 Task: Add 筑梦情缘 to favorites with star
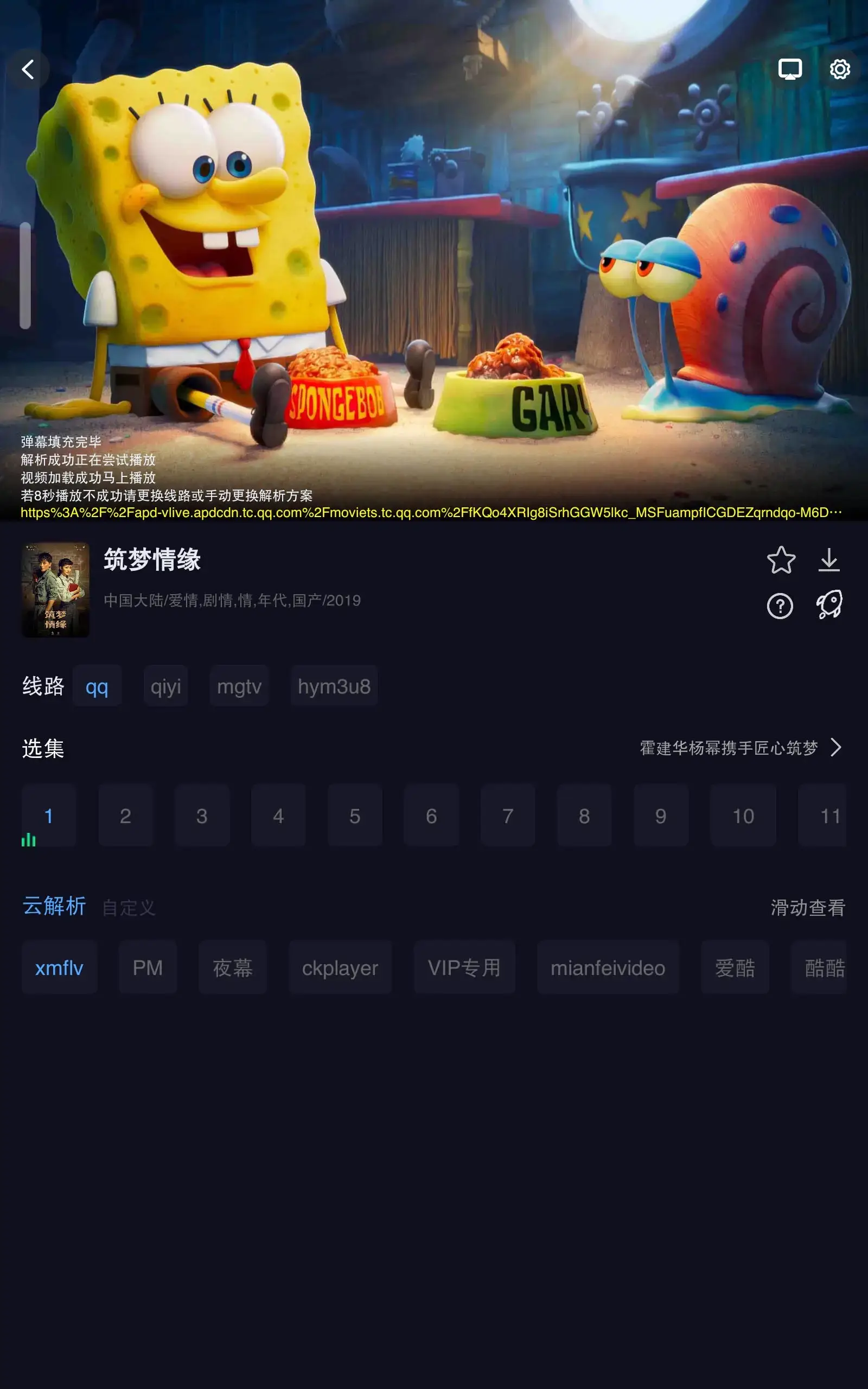coord(781,560)
